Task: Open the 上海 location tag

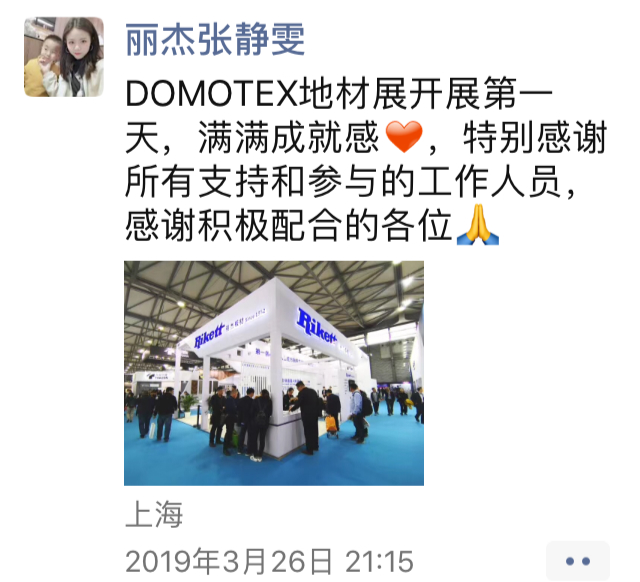Action: point(153,515)
